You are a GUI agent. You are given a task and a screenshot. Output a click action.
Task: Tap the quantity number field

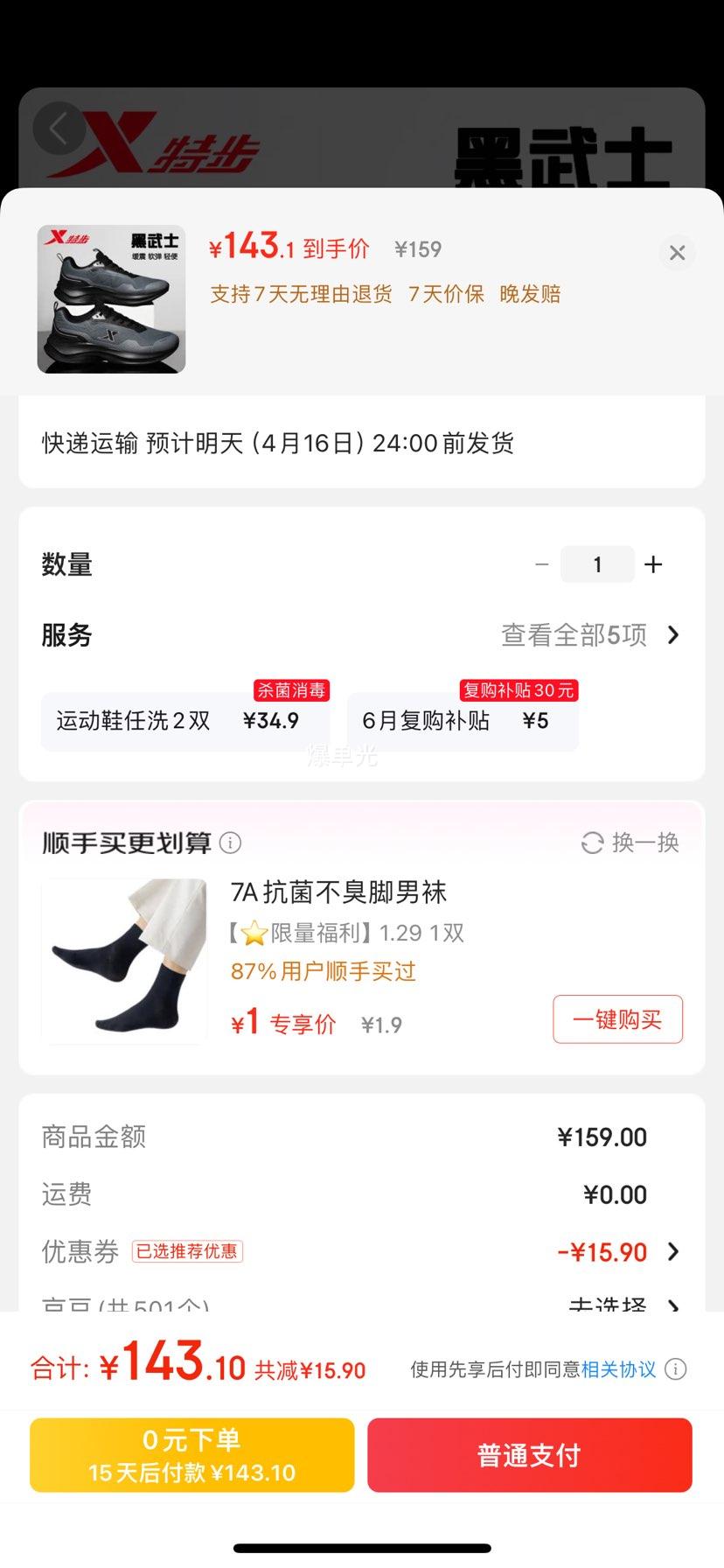coord(597,564)
